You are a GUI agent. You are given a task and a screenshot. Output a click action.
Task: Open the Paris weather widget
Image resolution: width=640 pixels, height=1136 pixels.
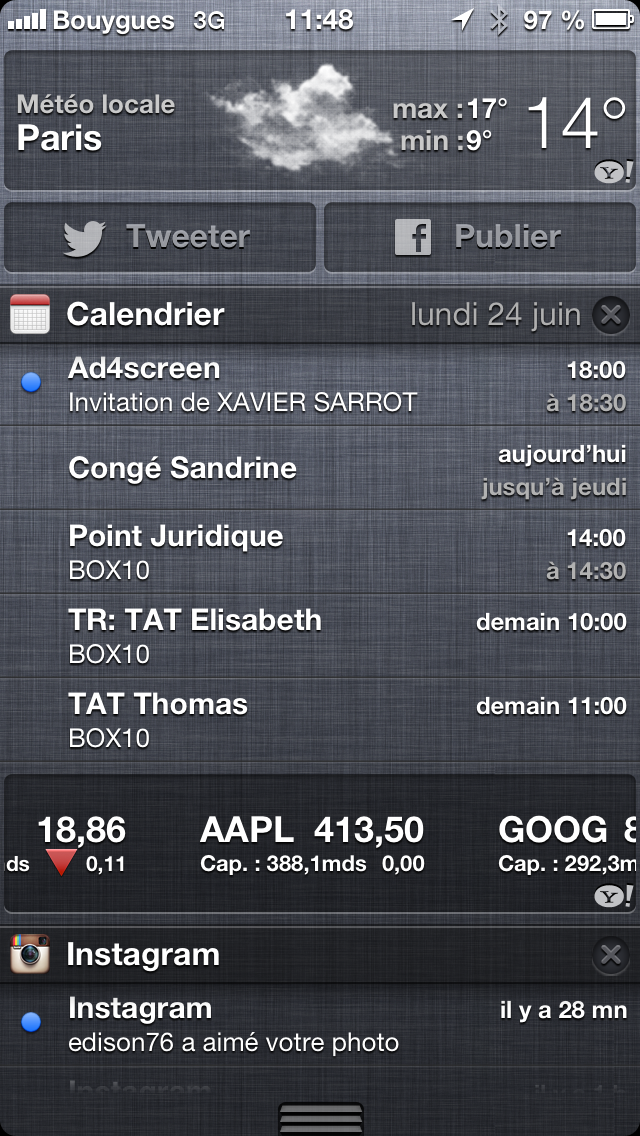click(320, 121)
